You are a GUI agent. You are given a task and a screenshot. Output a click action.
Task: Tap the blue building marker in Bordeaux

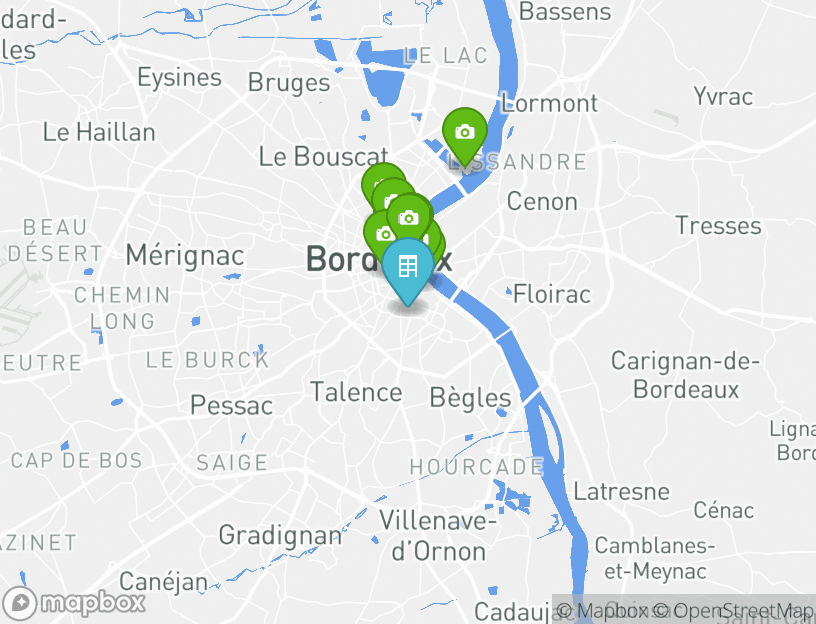pos(408,268)
